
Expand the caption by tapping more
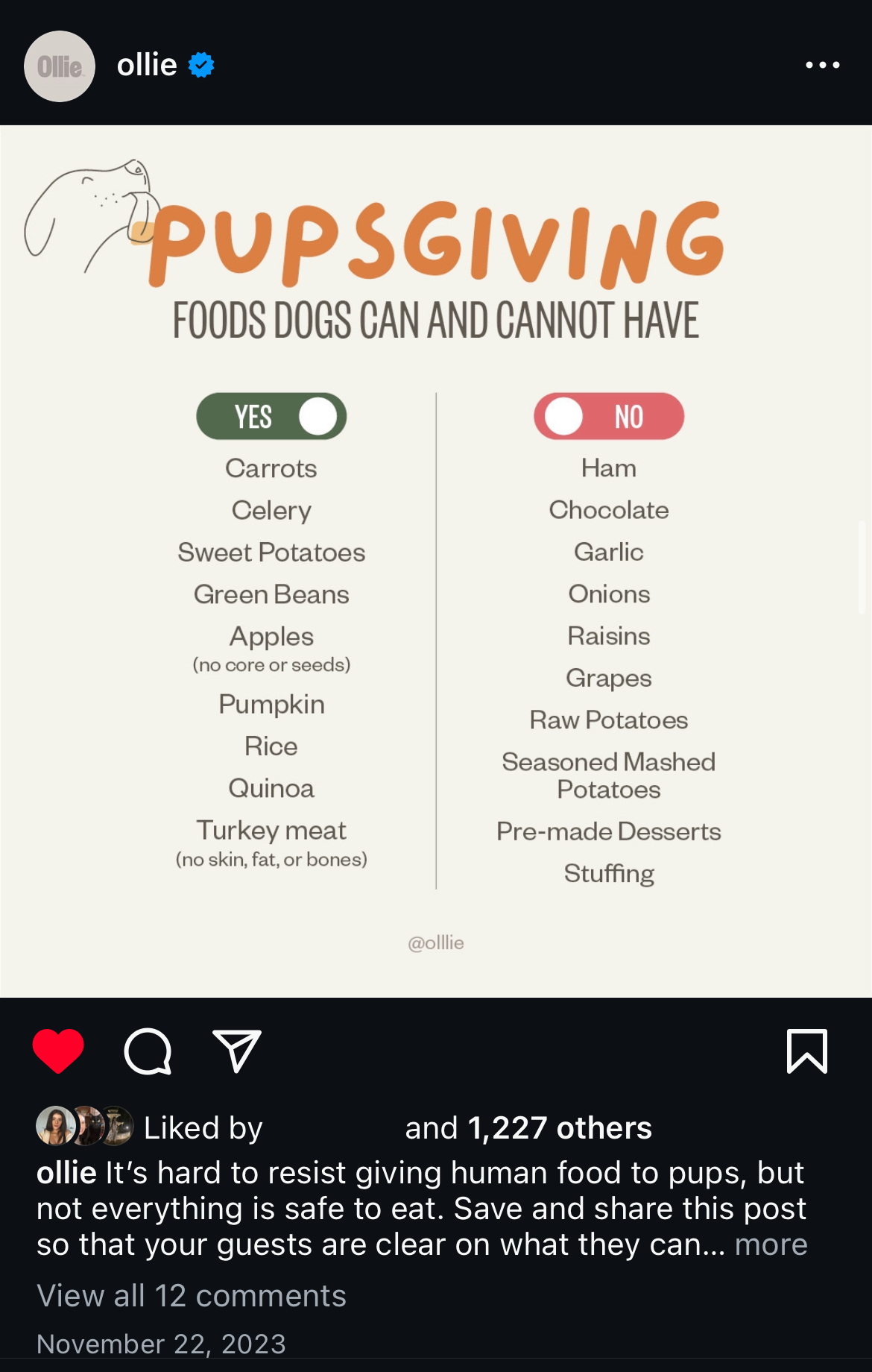771,1244
